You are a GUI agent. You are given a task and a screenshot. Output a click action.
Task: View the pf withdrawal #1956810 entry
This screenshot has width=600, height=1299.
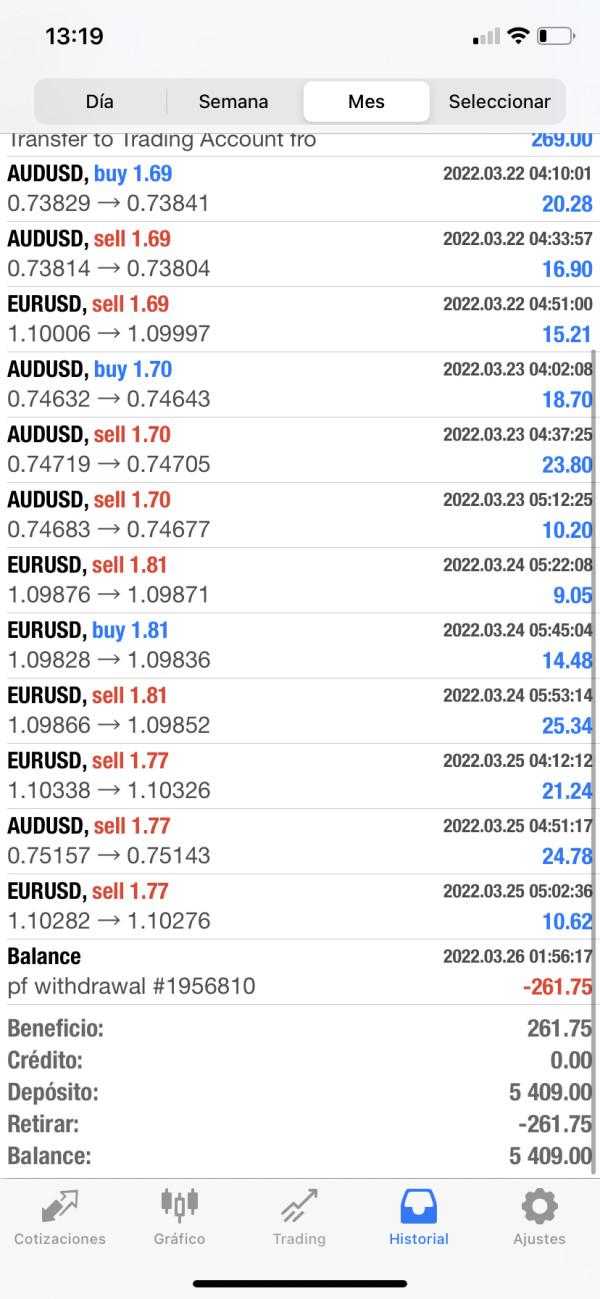300,971
